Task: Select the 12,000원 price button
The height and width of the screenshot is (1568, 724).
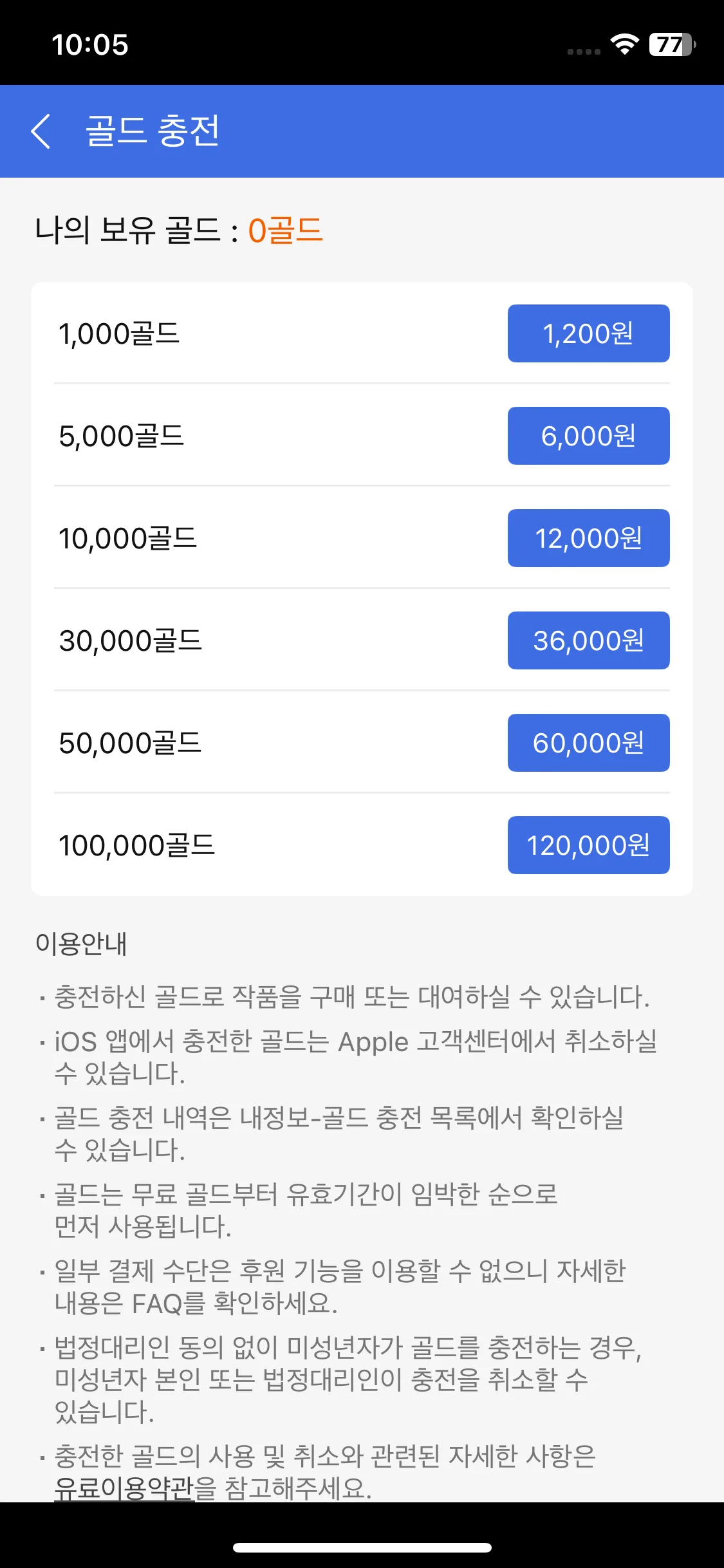Action: (588, 538)
